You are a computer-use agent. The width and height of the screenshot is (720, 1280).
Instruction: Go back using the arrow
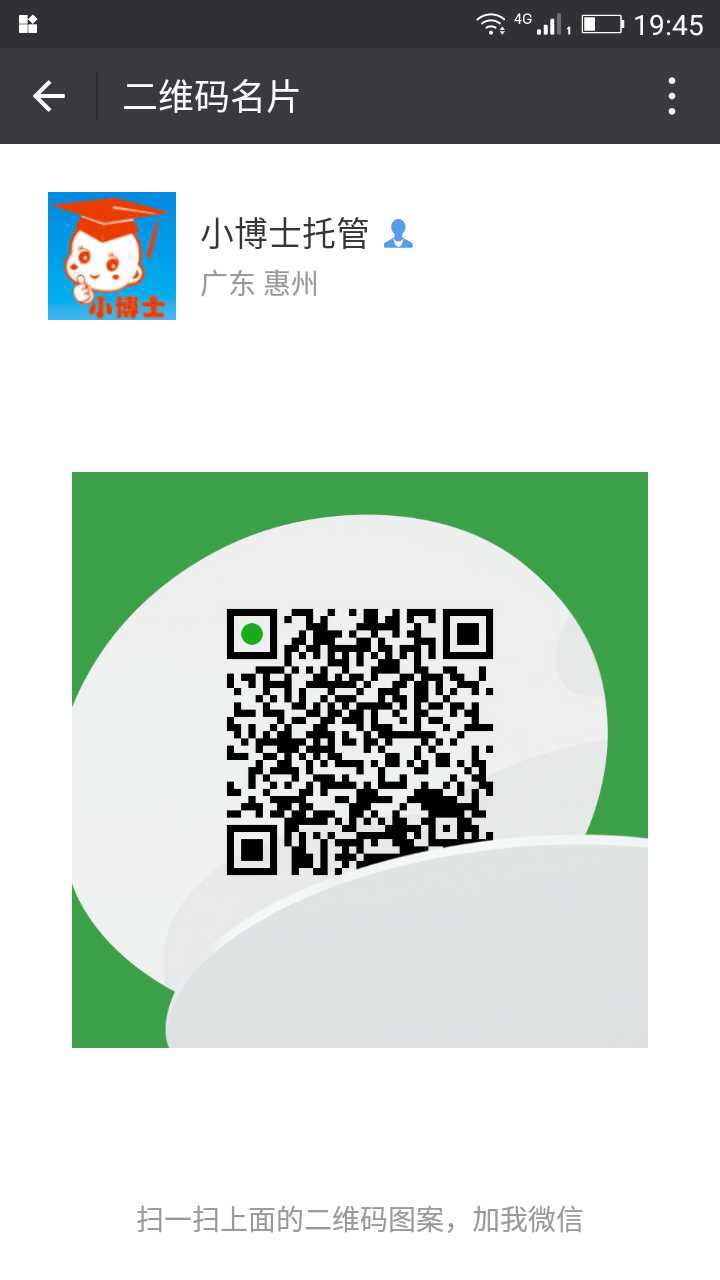[x=48, y=96]
